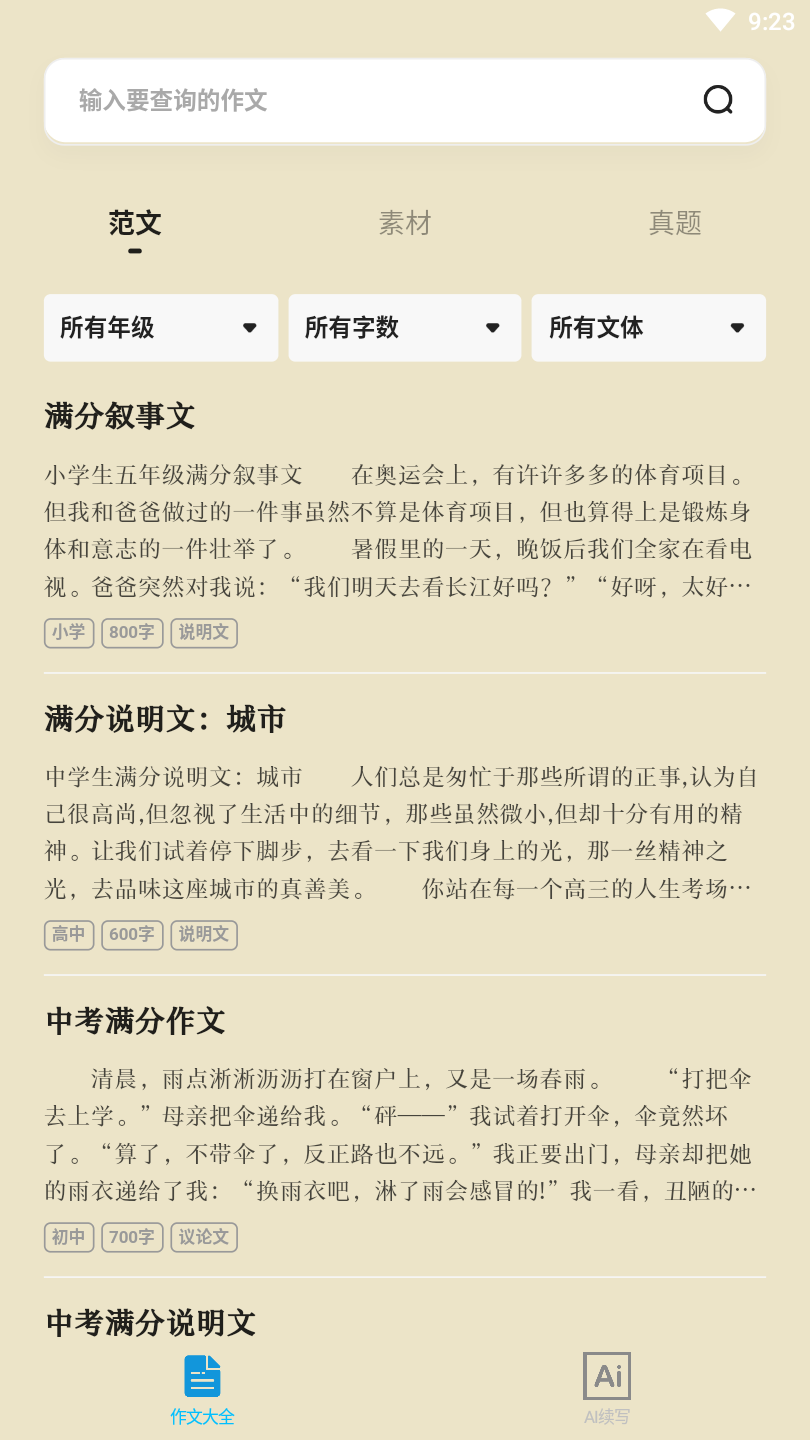Open the essay 满分叙事文
The height and width of the screenshot is (1440, 810).
pyautogui.click(x=120, y=416)
